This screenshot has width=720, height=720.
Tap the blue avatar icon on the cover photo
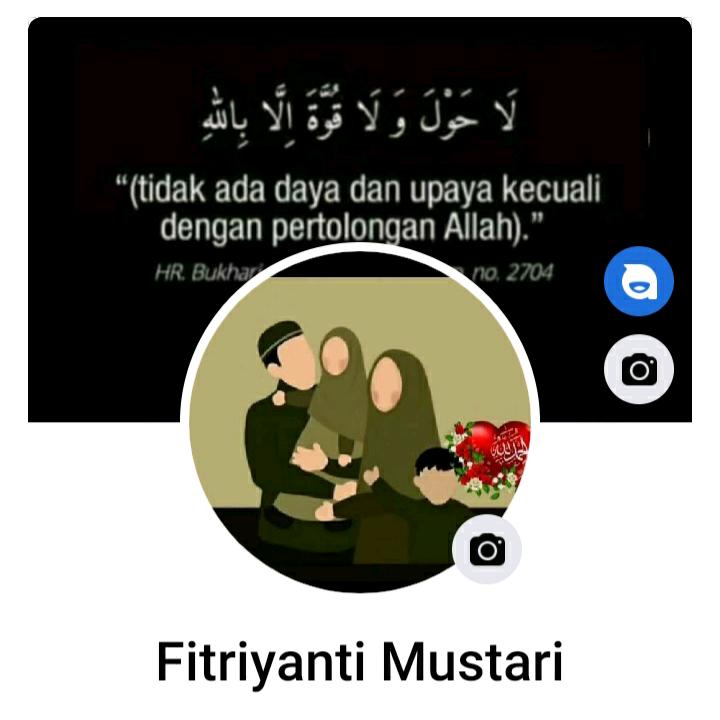639,282
